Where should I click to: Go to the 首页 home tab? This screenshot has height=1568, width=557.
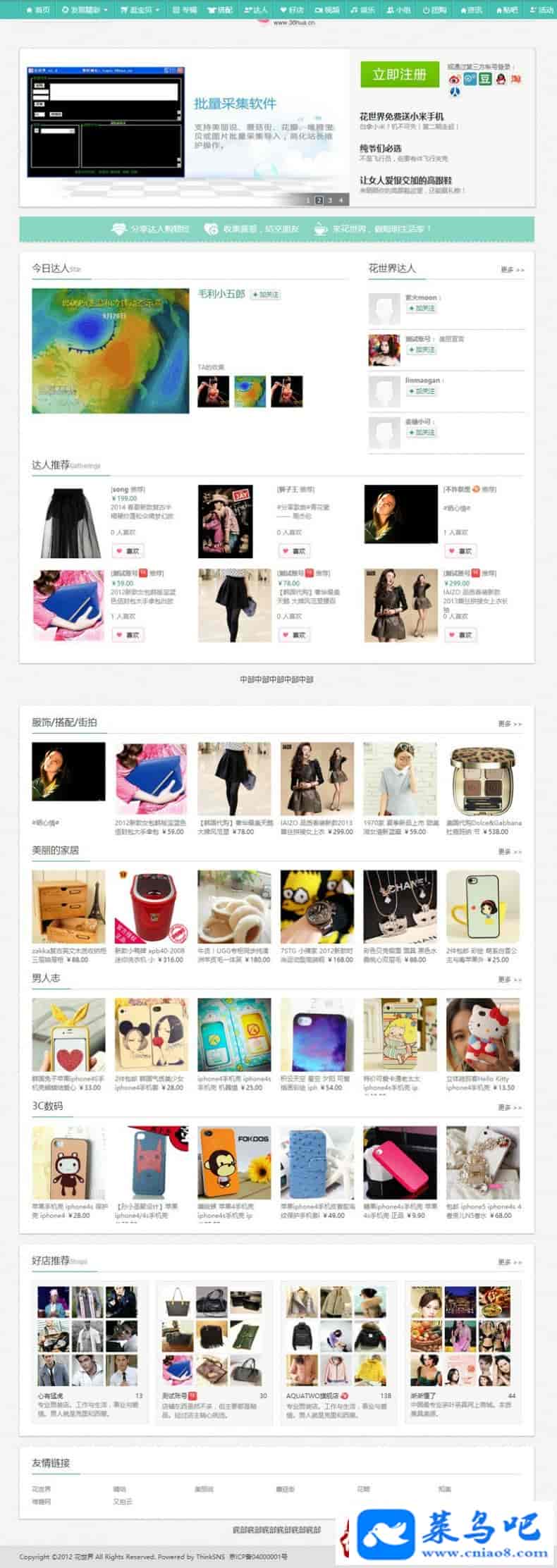(x=37, y=10)
